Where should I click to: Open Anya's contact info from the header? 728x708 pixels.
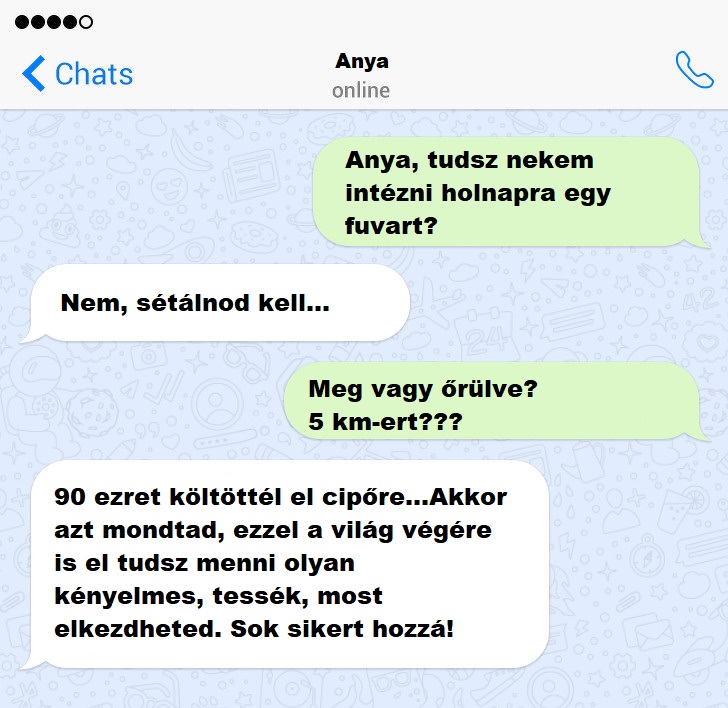pos(361,74)
